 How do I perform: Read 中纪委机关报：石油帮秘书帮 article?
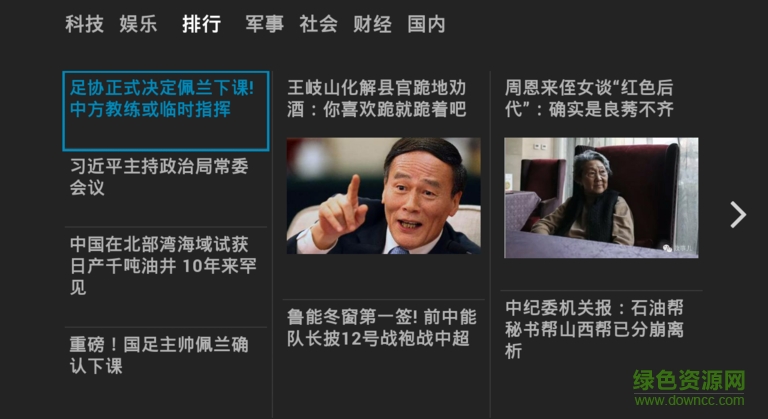coord(600,328)
